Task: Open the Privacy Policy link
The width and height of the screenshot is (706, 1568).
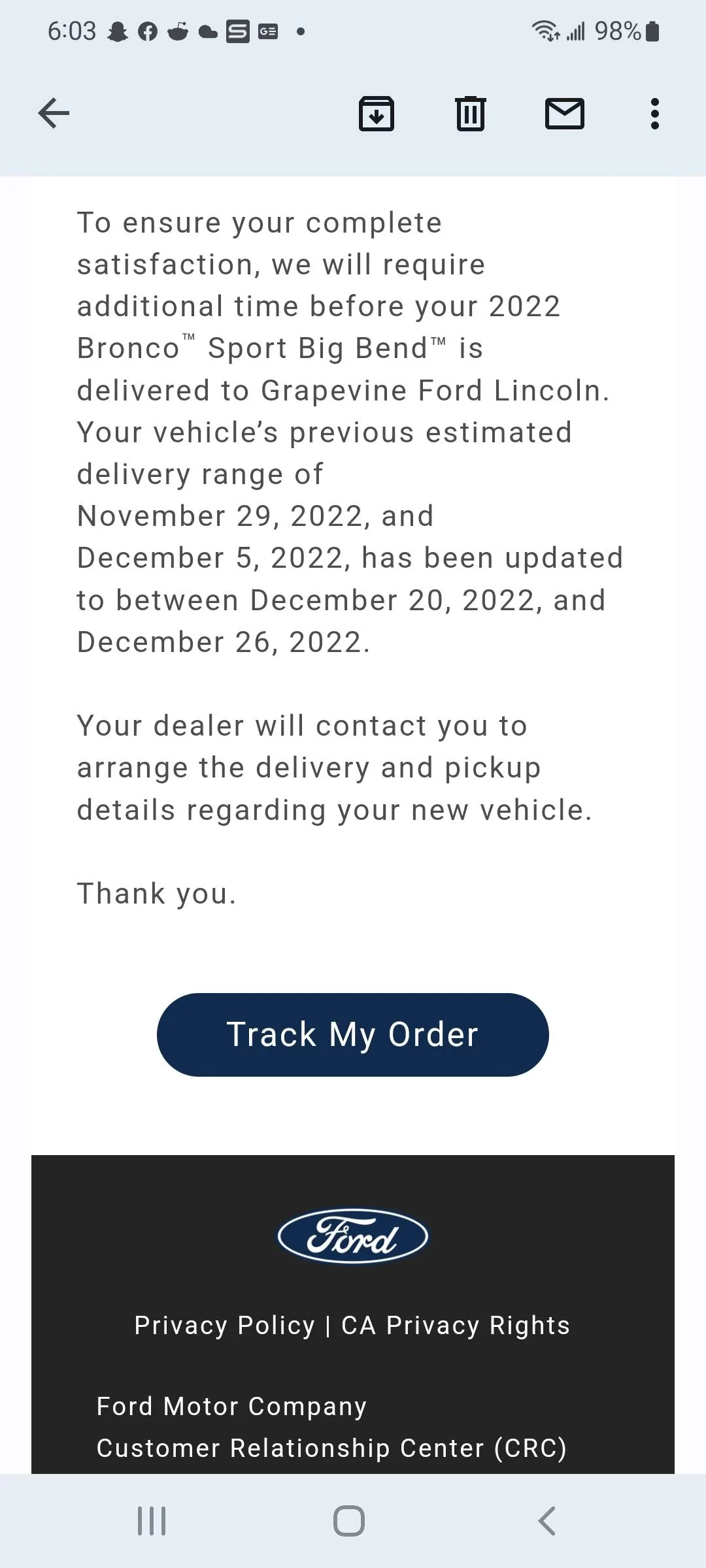Action: 224,1326
